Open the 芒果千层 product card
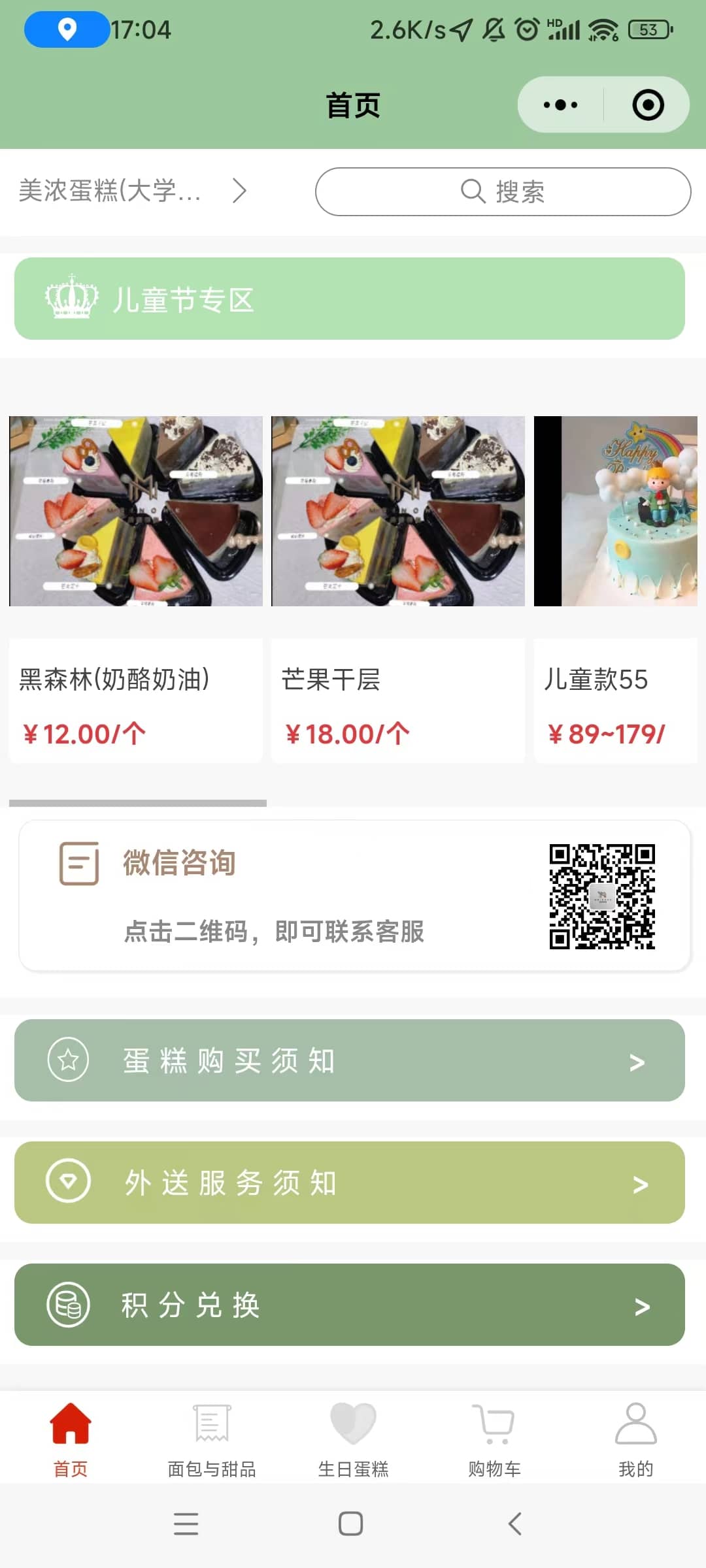Screen dimensions: 706x1568 coord(398,588)
